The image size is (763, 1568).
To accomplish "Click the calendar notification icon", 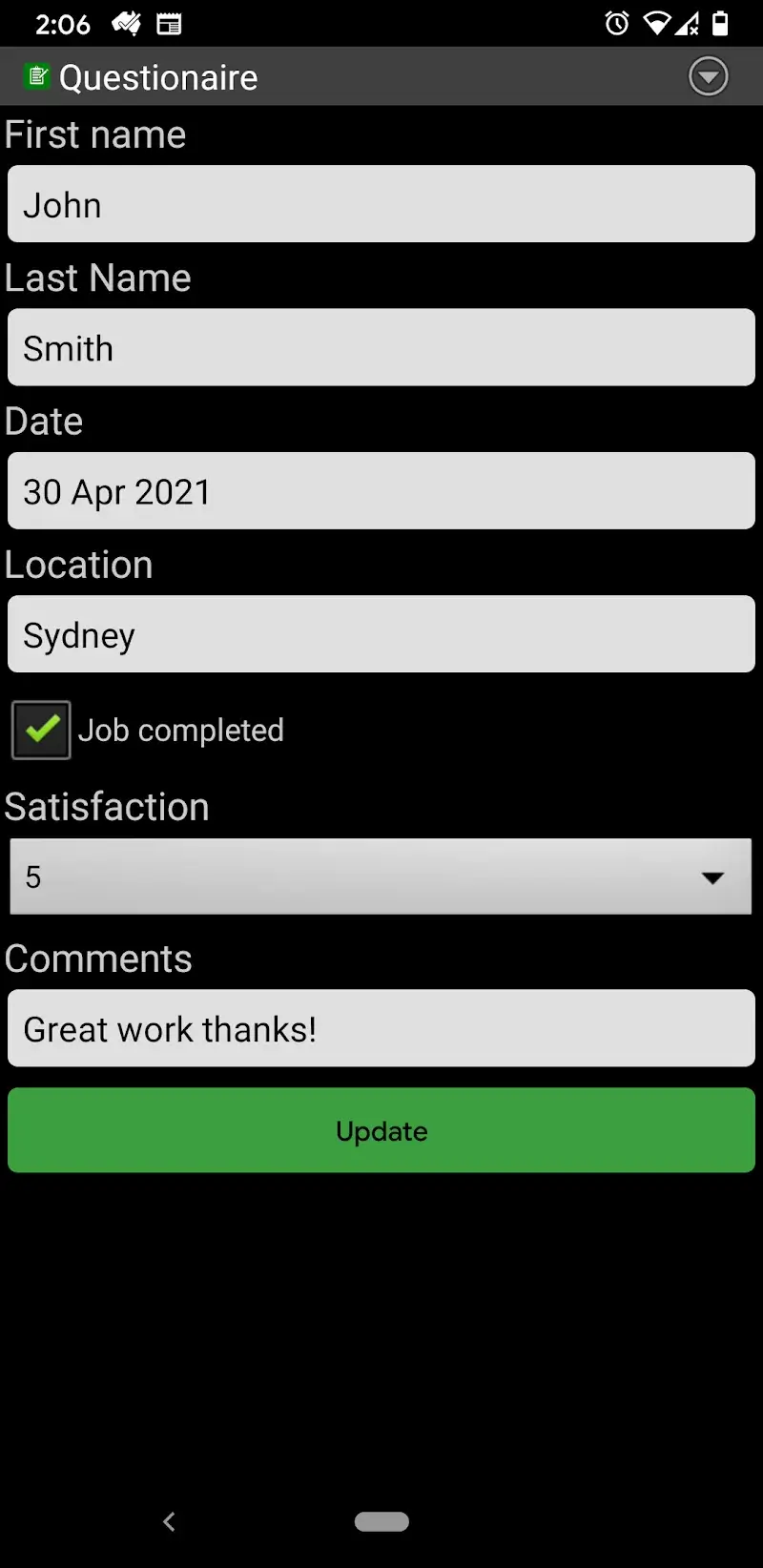I will (x=169, y=23).
